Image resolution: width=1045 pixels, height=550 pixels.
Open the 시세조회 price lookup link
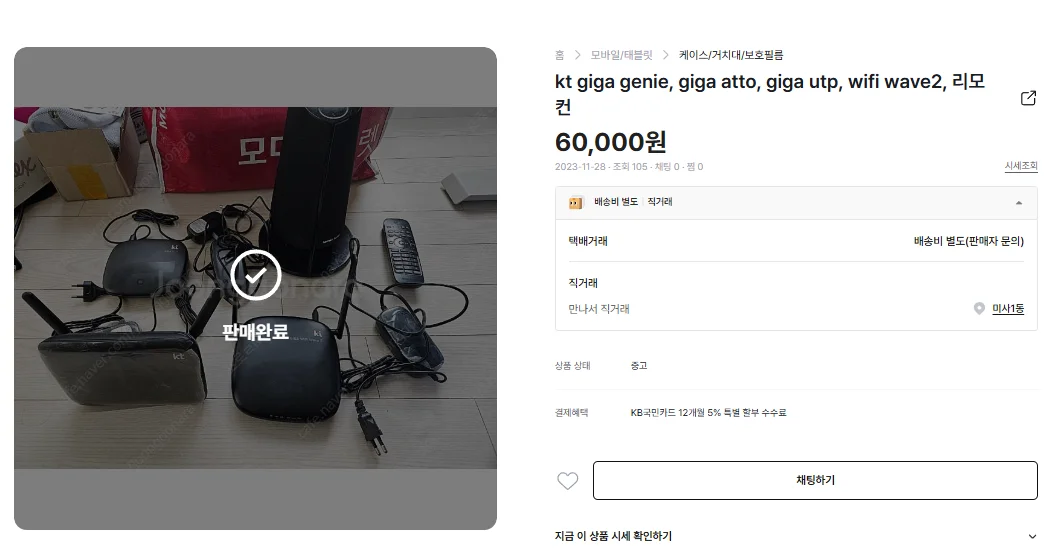click(x=1021, y=166)
